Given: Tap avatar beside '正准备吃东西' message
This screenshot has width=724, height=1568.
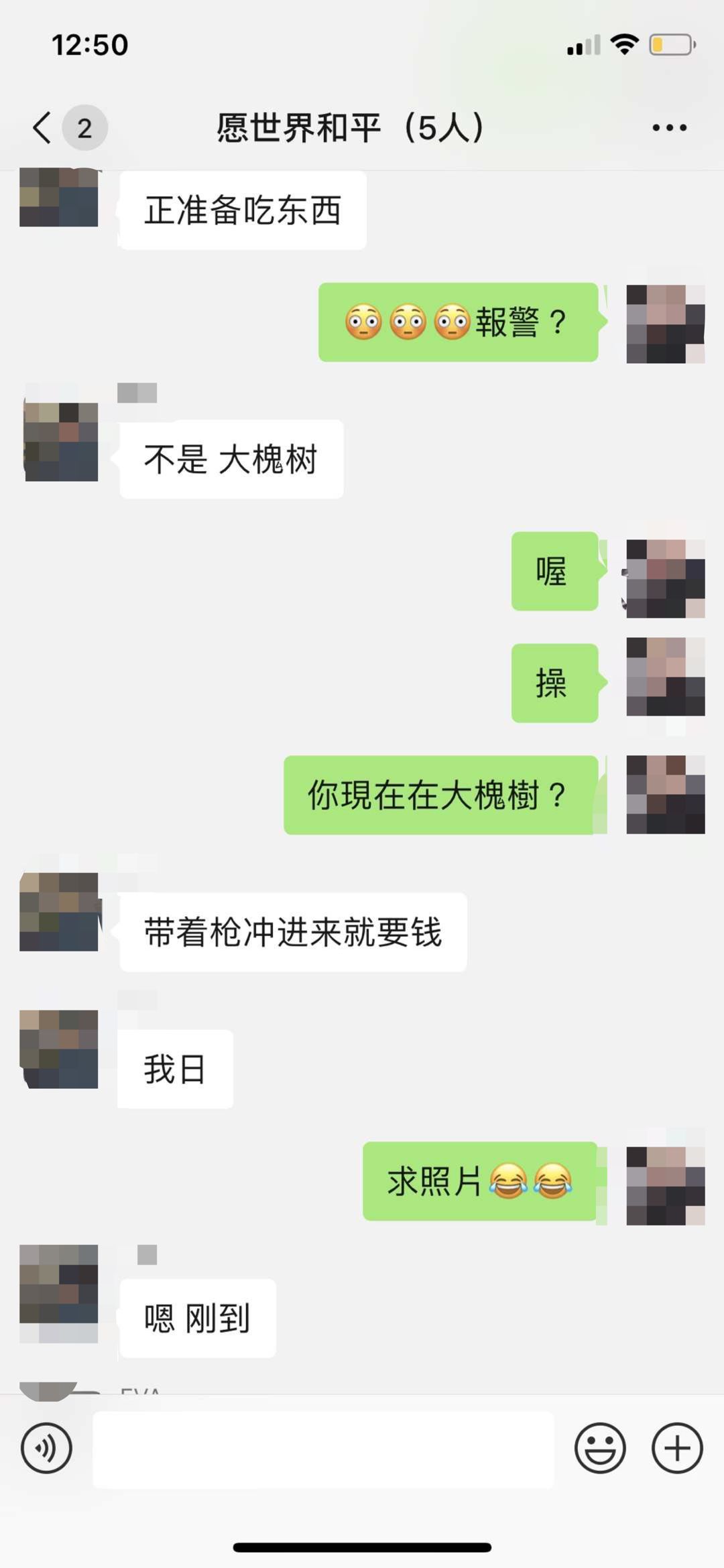Looking at the screenshot, I should tap(59, 198).
